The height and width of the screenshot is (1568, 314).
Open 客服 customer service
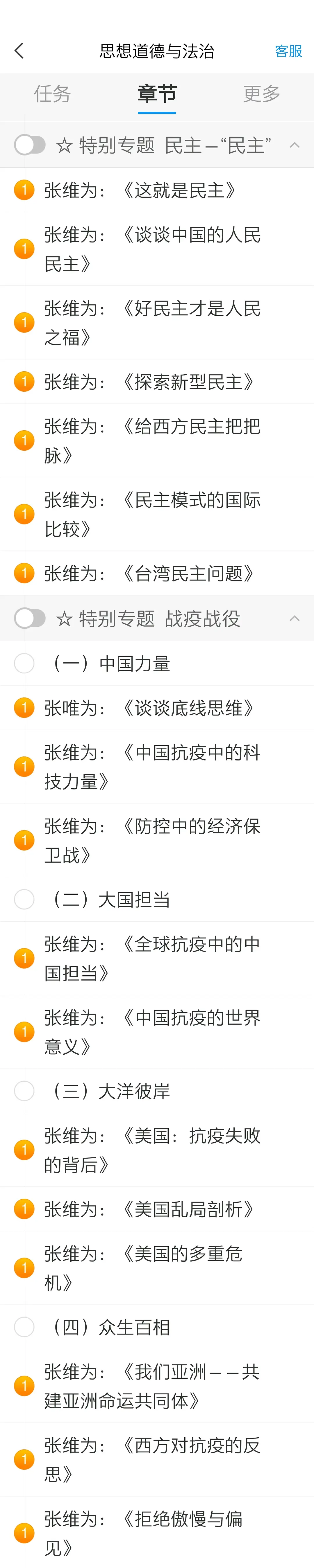pos(288,51)
